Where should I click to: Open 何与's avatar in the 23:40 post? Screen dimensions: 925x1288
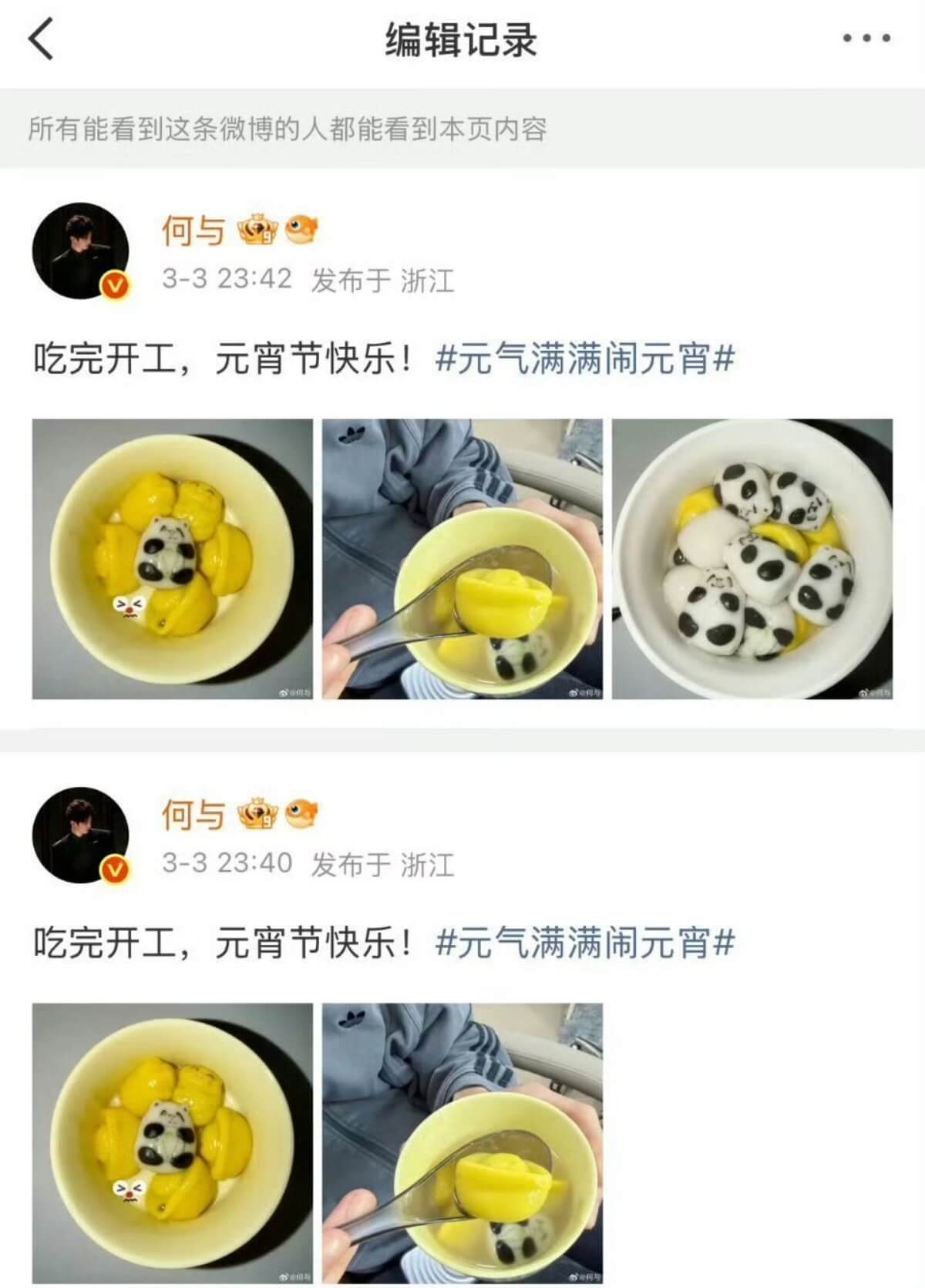(x=80, y=836)
